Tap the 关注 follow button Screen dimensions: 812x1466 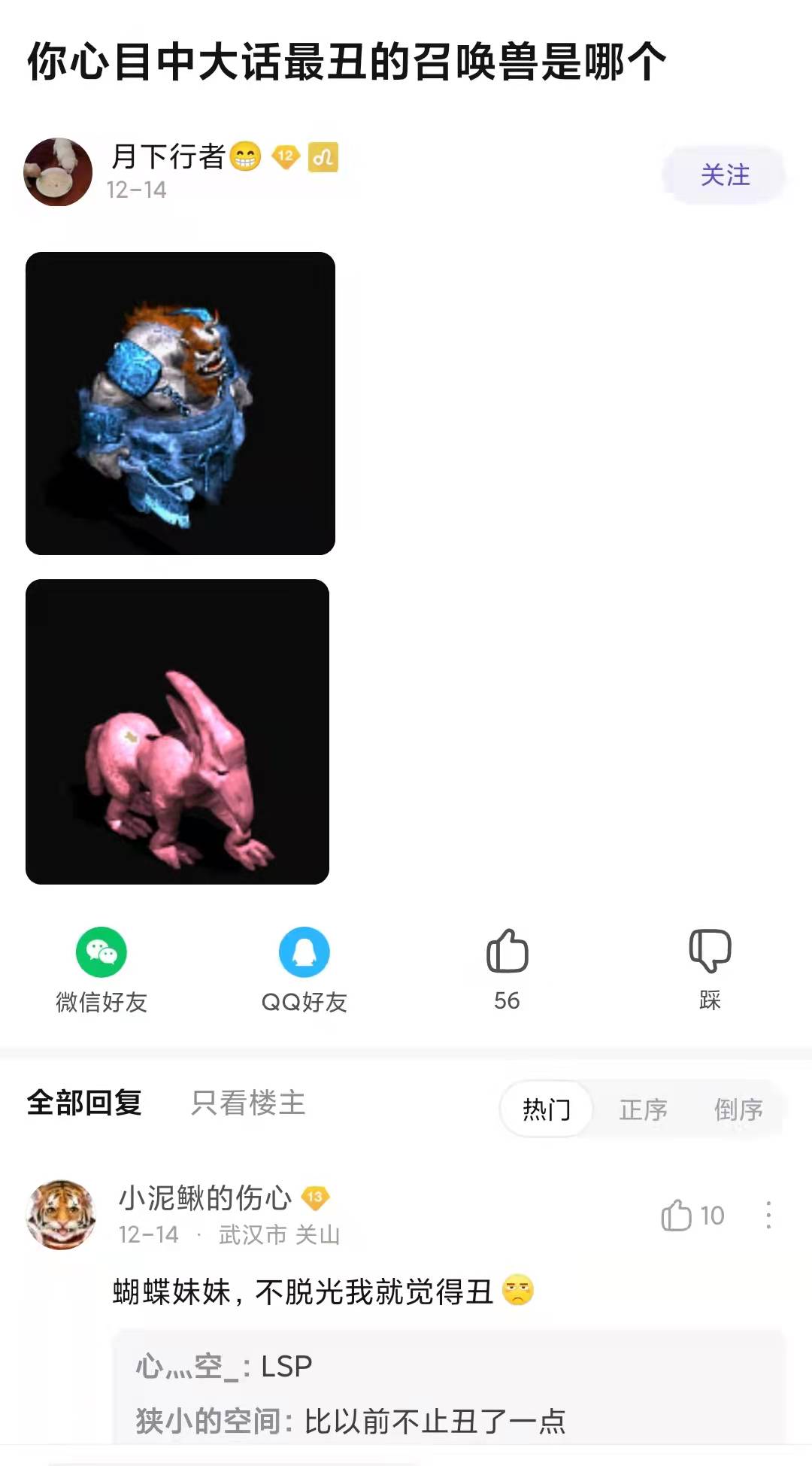point(724,175)
